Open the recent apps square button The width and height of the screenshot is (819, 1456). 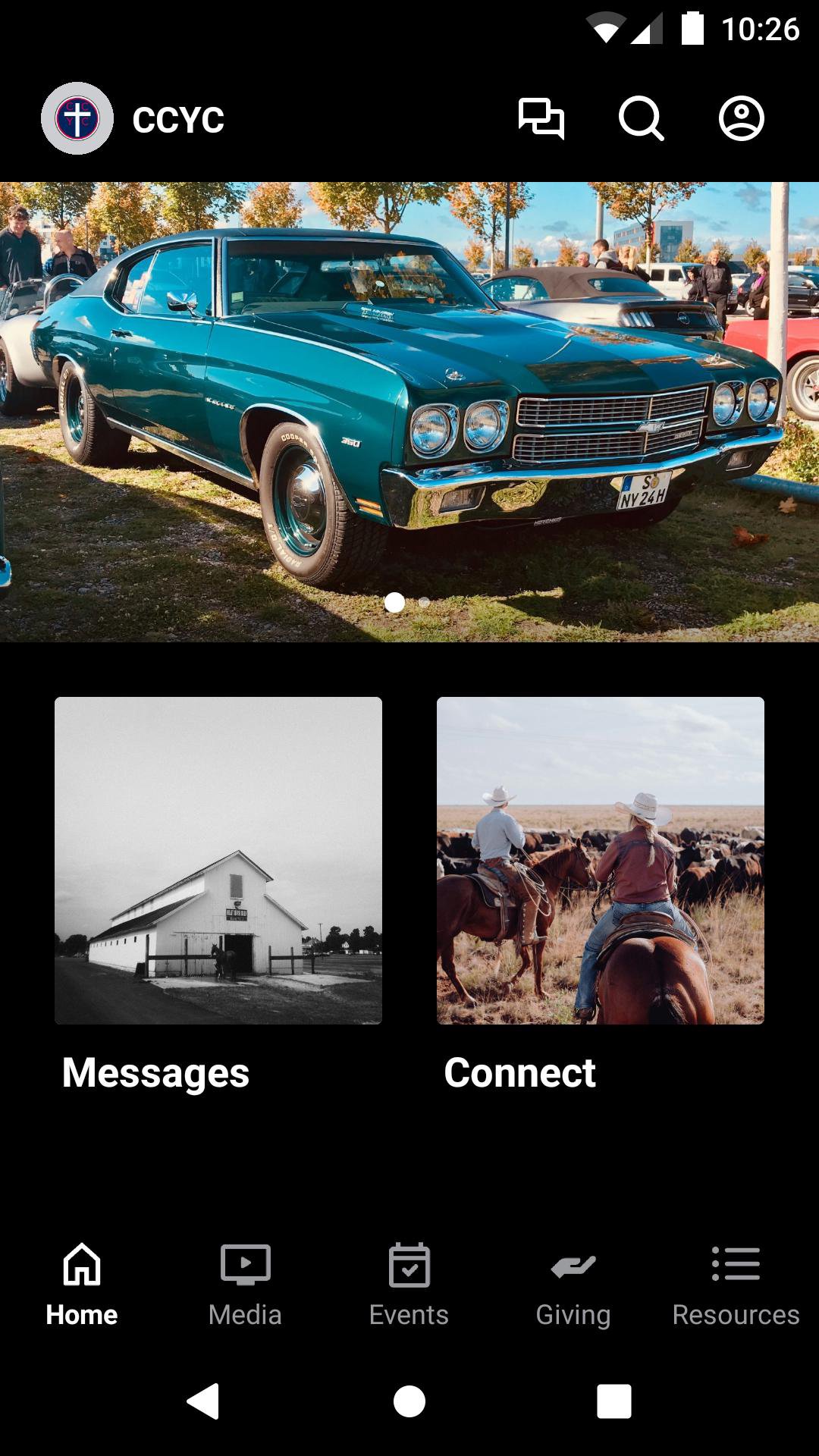click(613, 1401)
